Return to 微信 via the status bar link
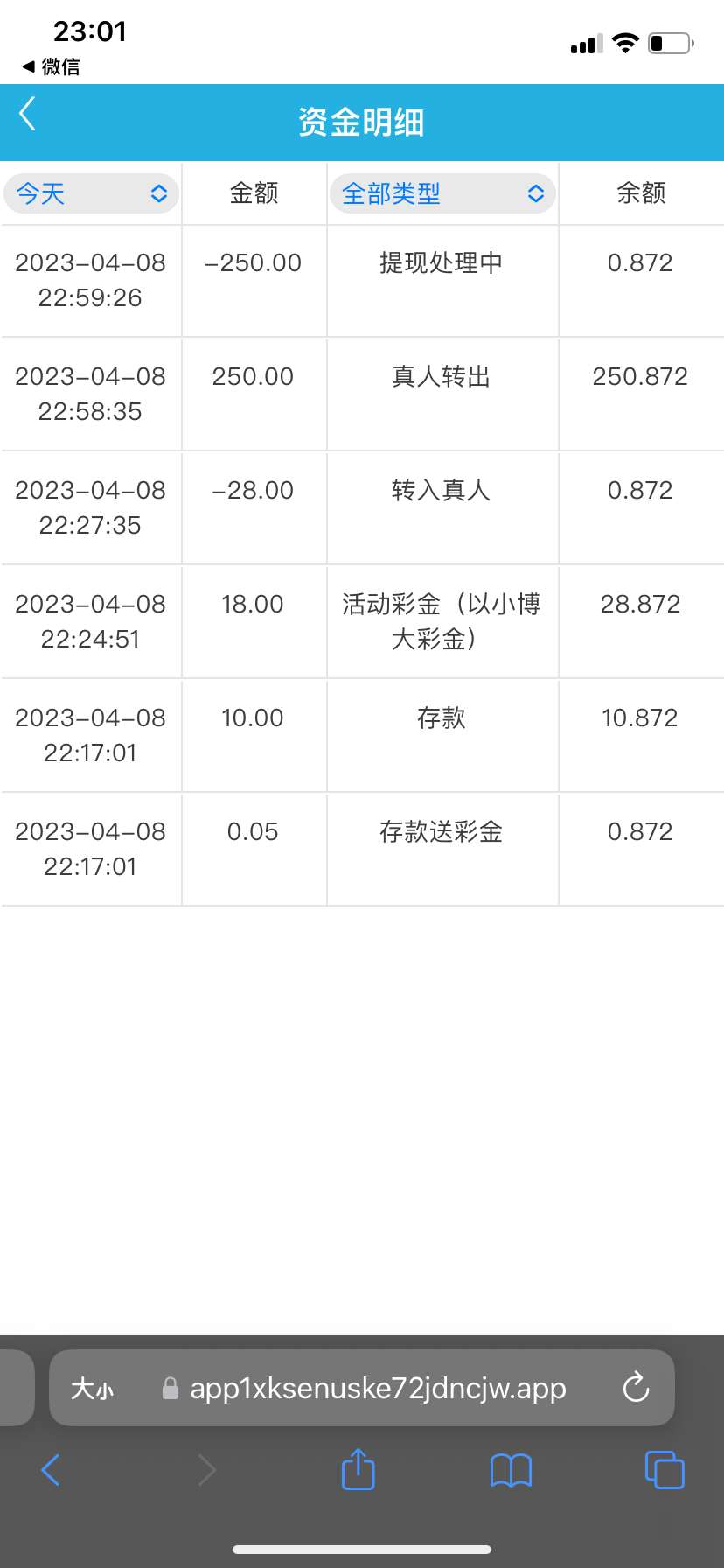This screenshot has height=1568, width=724. point(51,66)
